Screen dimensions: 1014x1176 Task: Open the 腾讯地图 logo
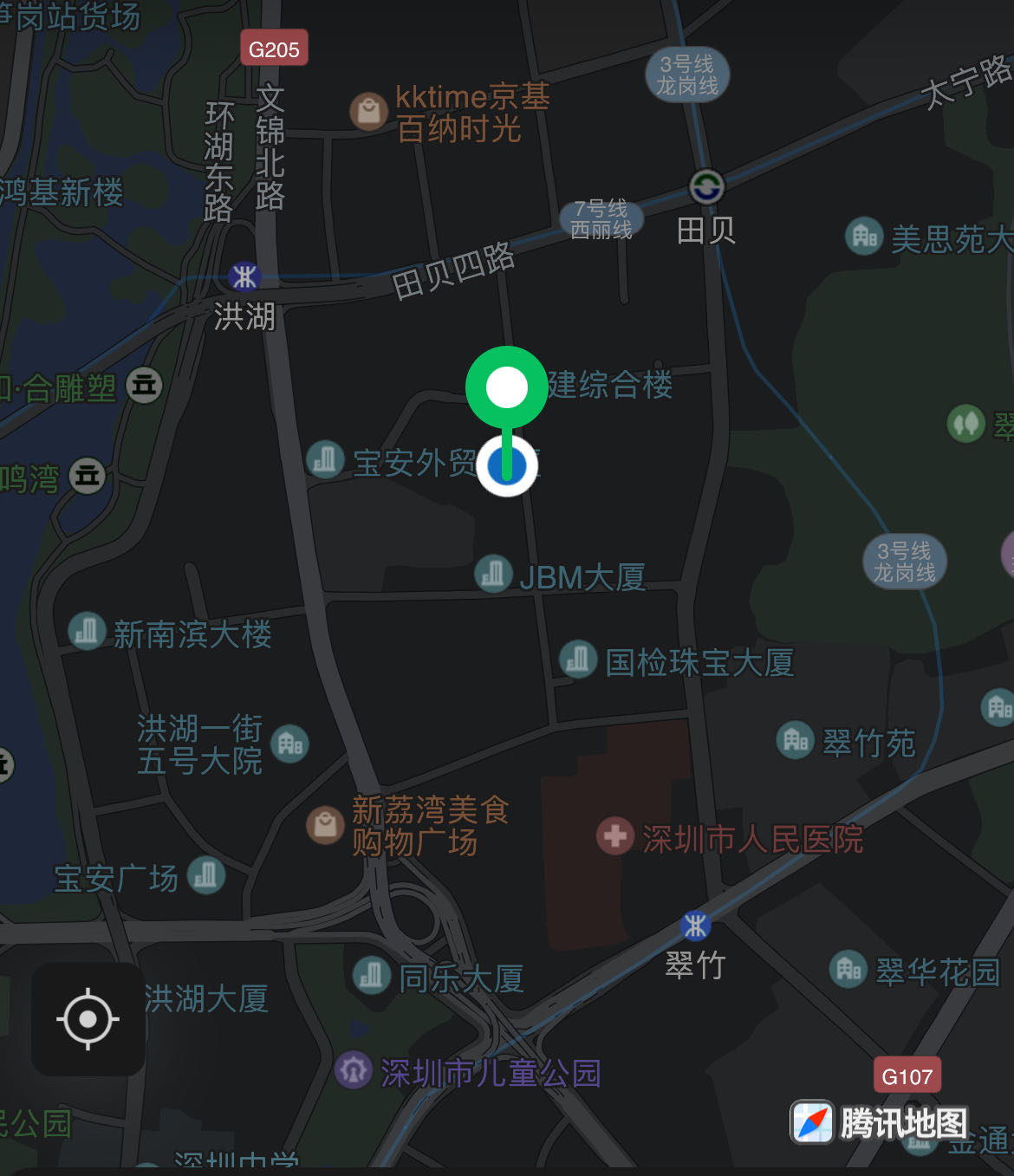(812, 1123)
